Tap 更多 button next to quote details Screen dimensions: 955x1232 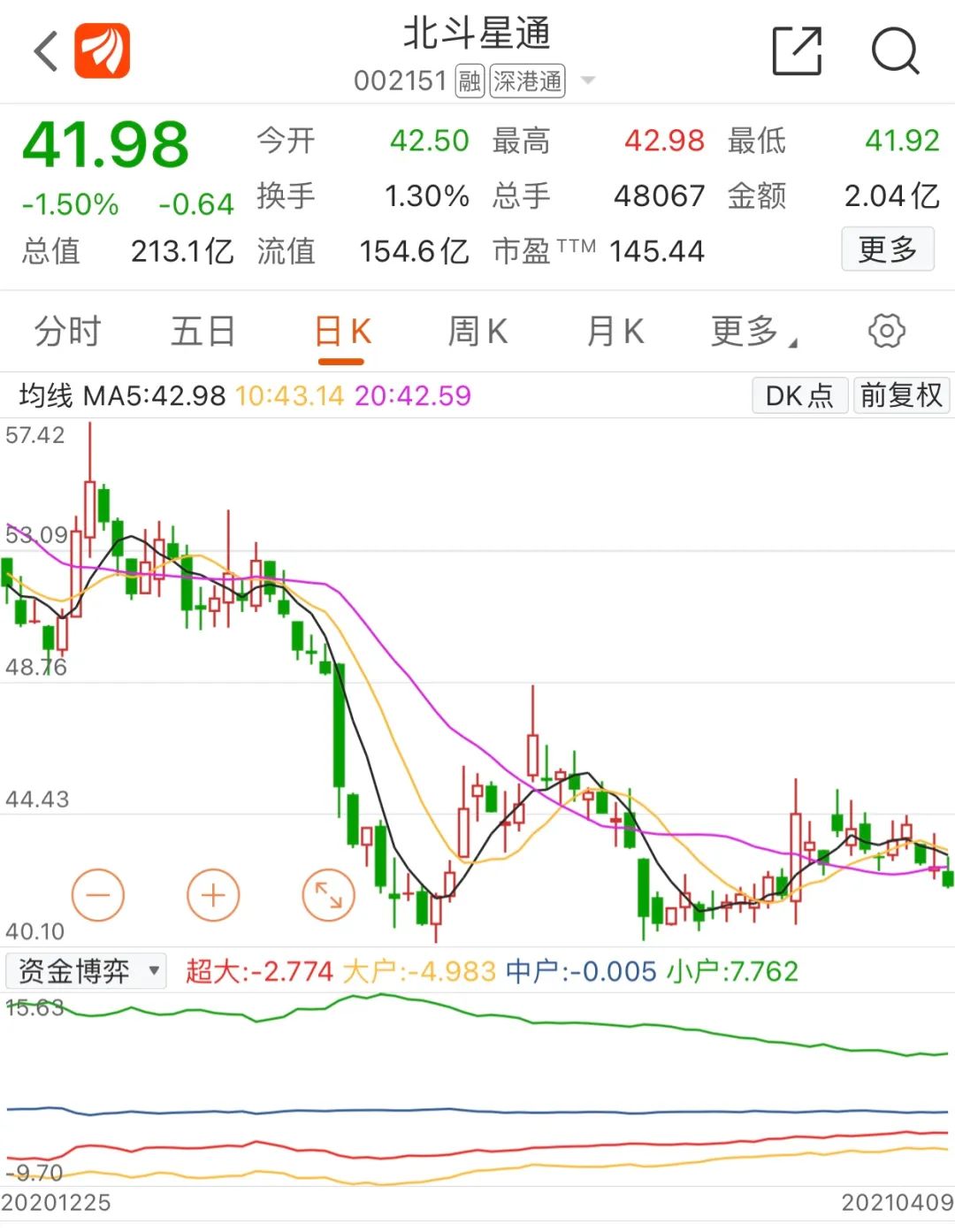[x=887, y=249]
